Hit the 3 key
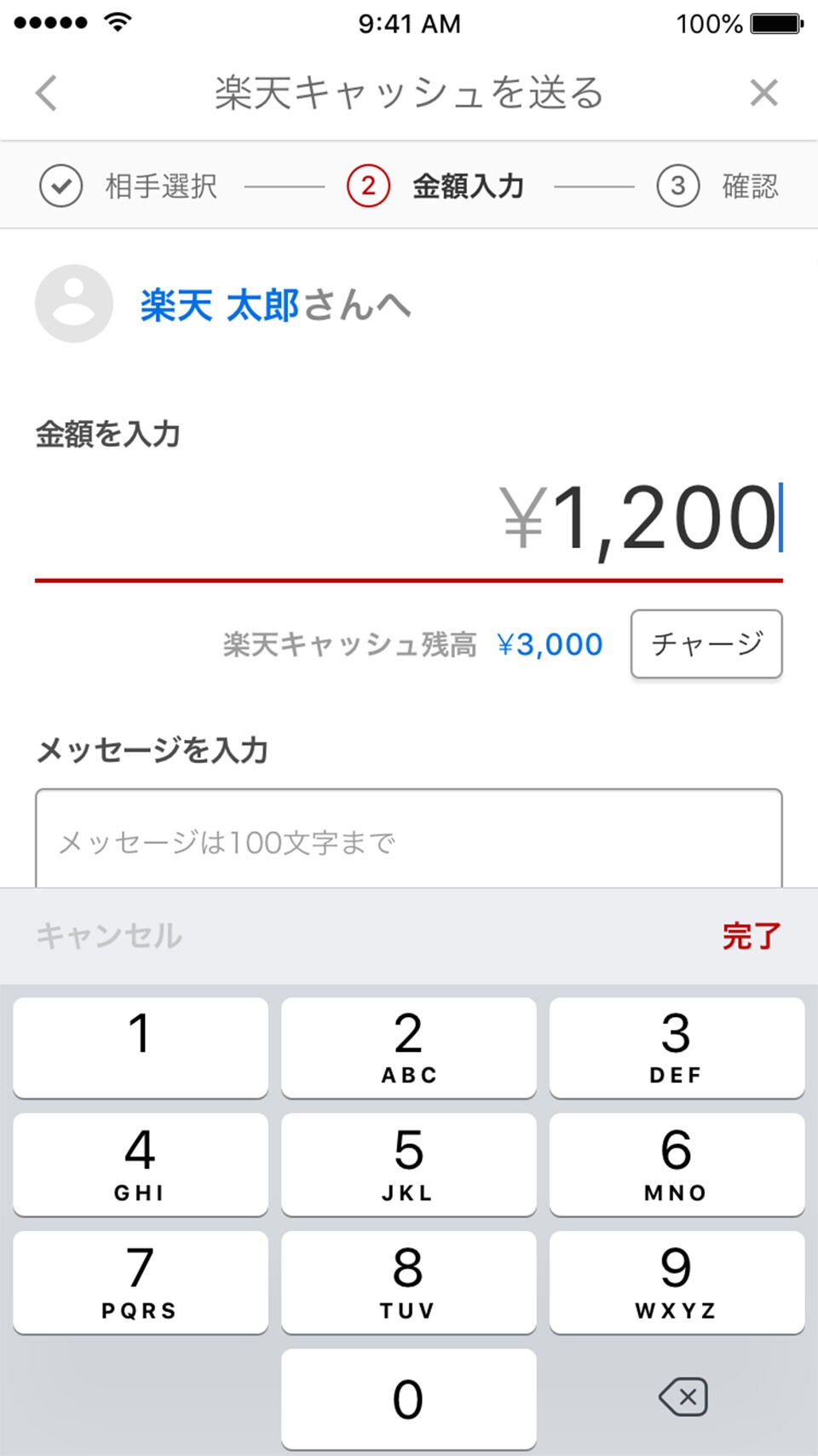Viewport: 818px width, 1456px height. (677, 1047)
